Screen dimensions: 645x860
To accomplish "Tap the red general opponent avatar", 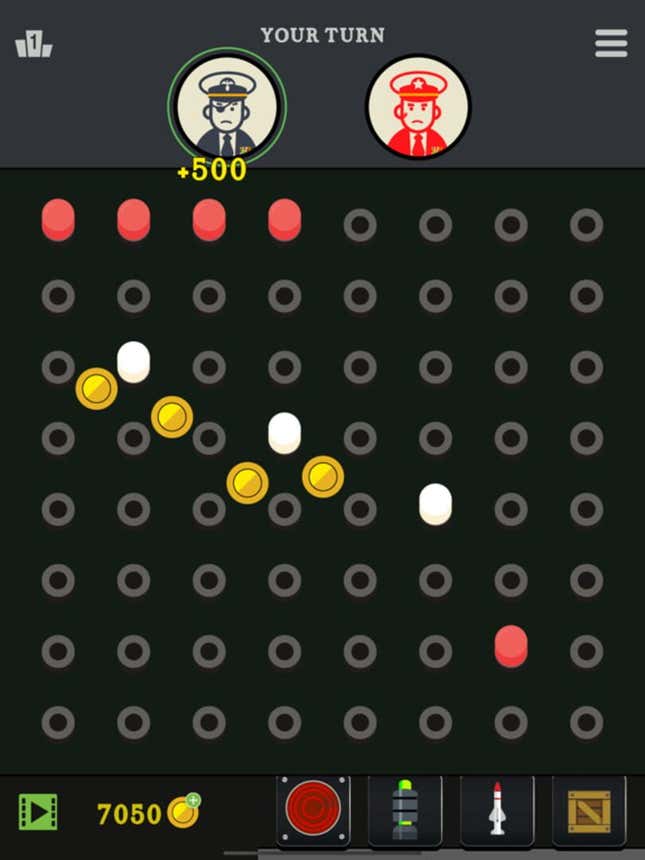I will point(418,107).
